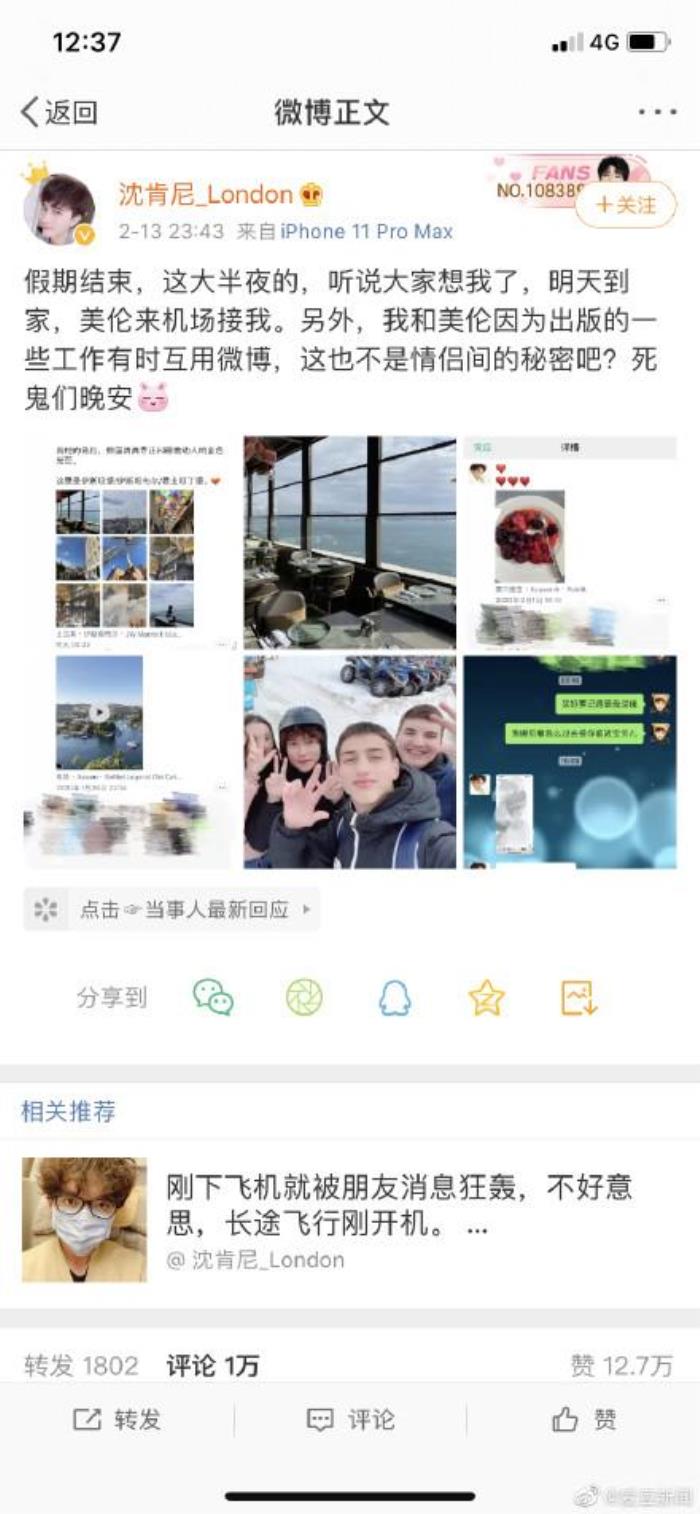Write a comment via bottom 评论 button
This screenshot has height=1514, width=700.
pos(350,1419)
